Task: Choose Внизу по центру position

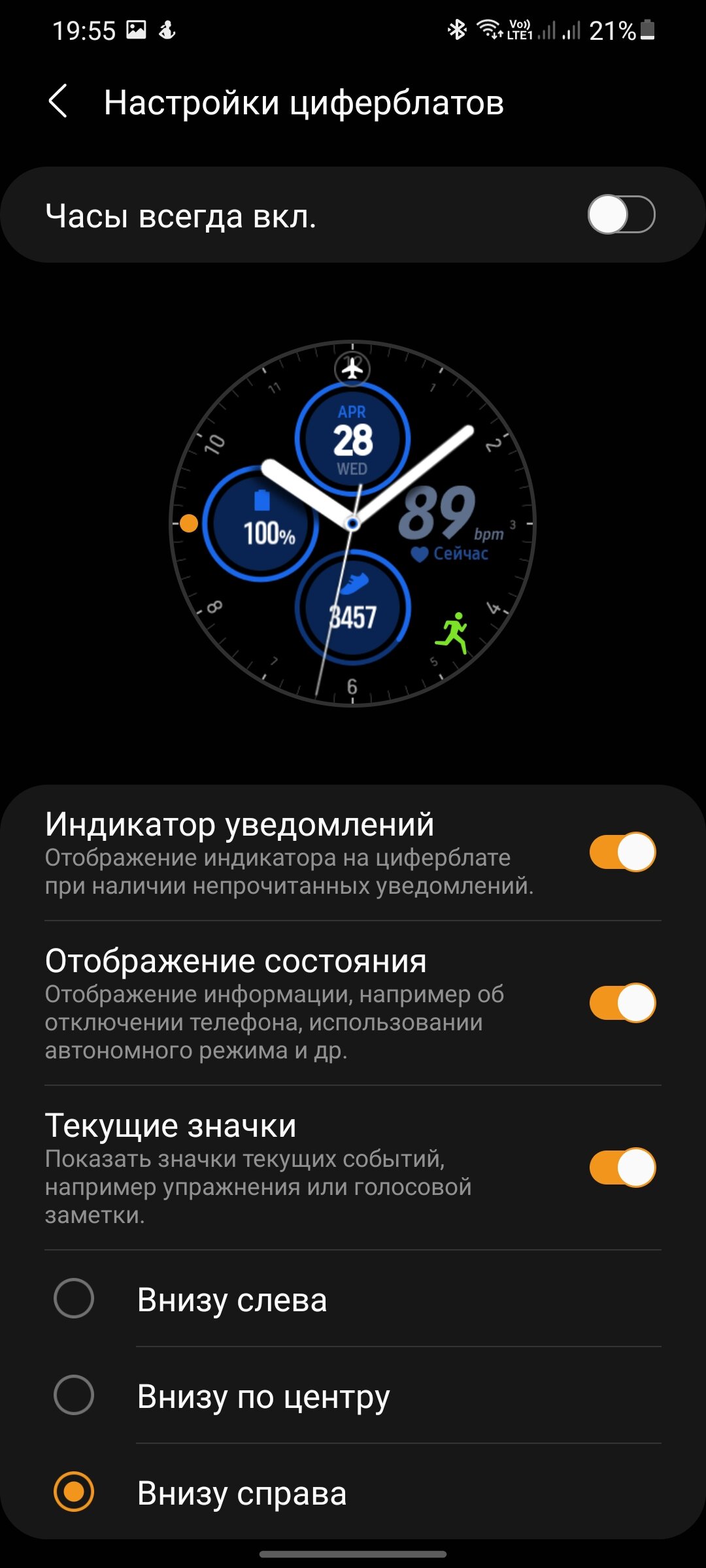Action: click(x=74, y=1395)
